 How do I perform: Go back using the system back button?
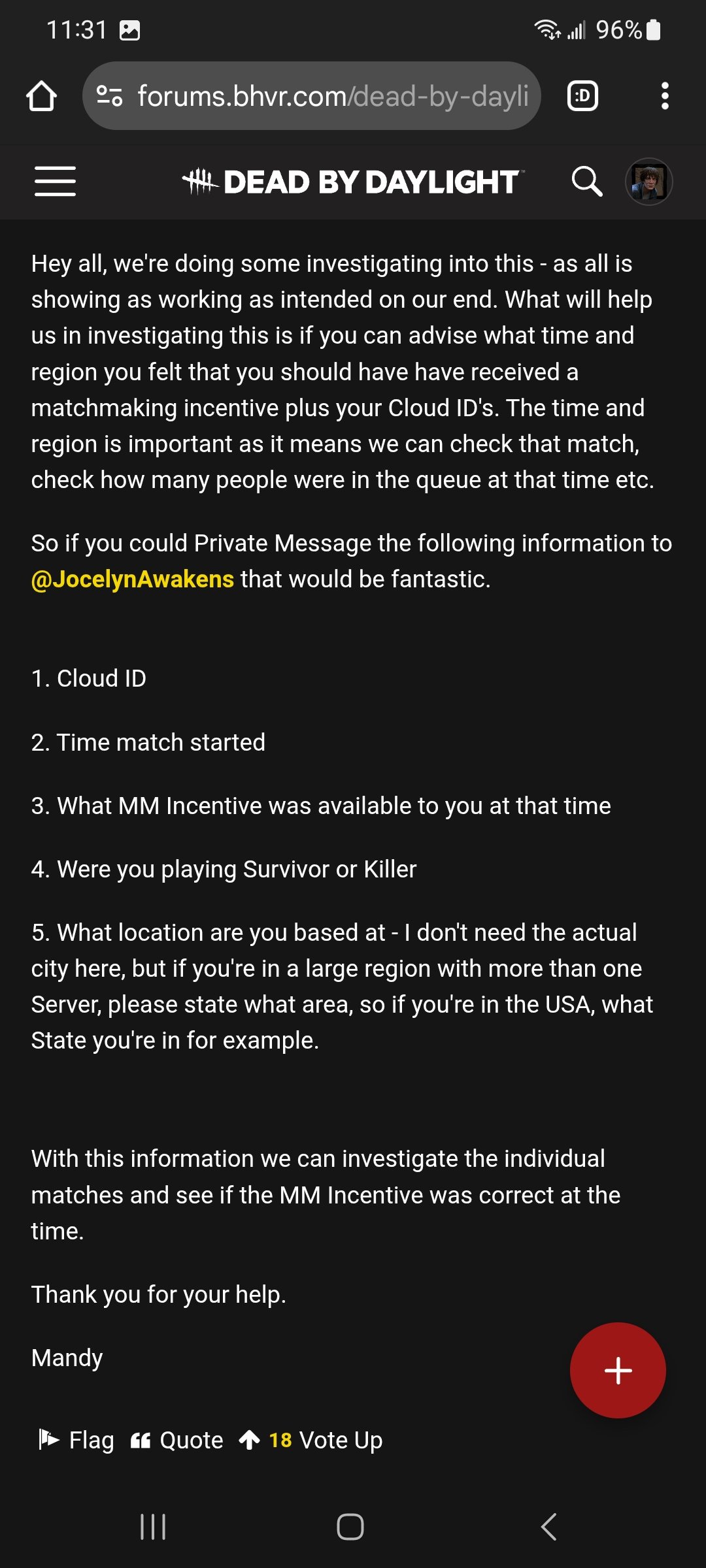[549, 1527]
